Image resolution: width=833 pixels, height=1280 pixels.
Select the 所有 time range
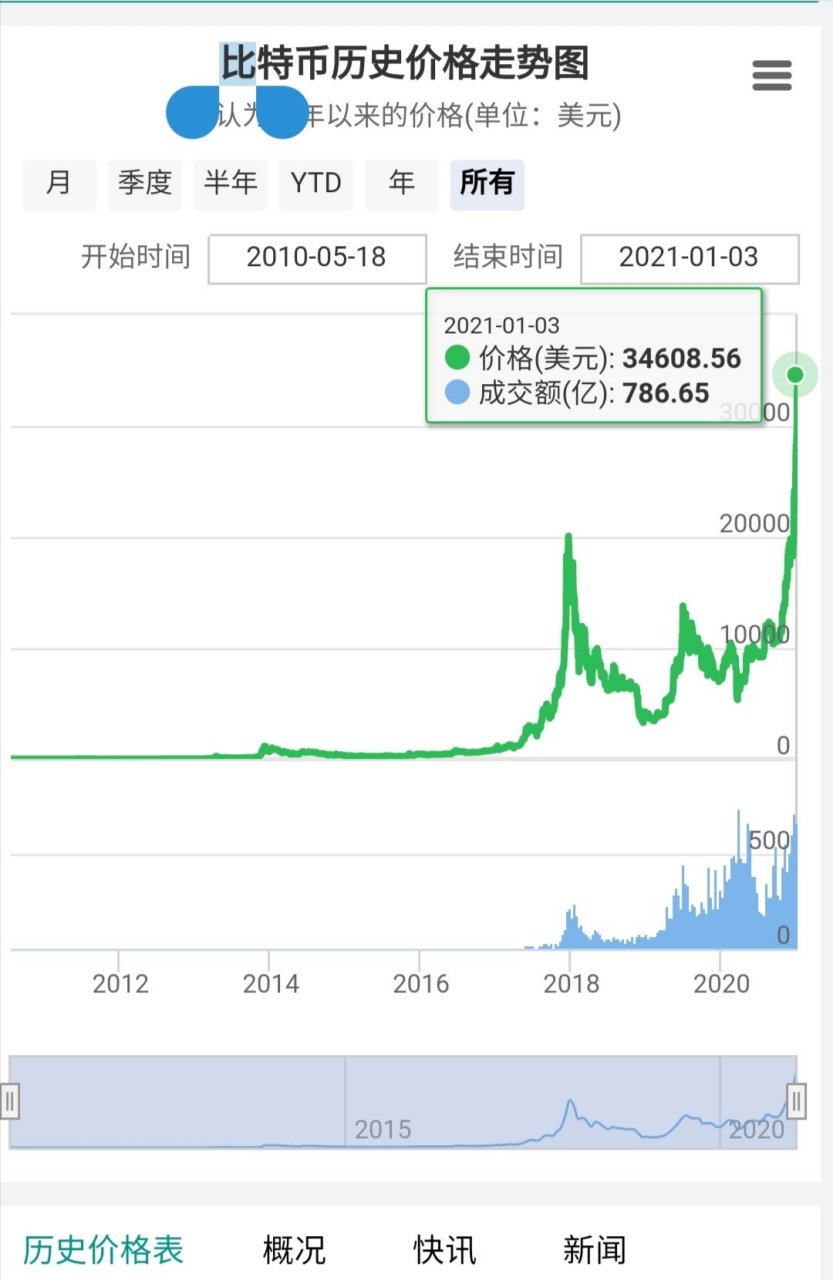(x=487, y=184)
